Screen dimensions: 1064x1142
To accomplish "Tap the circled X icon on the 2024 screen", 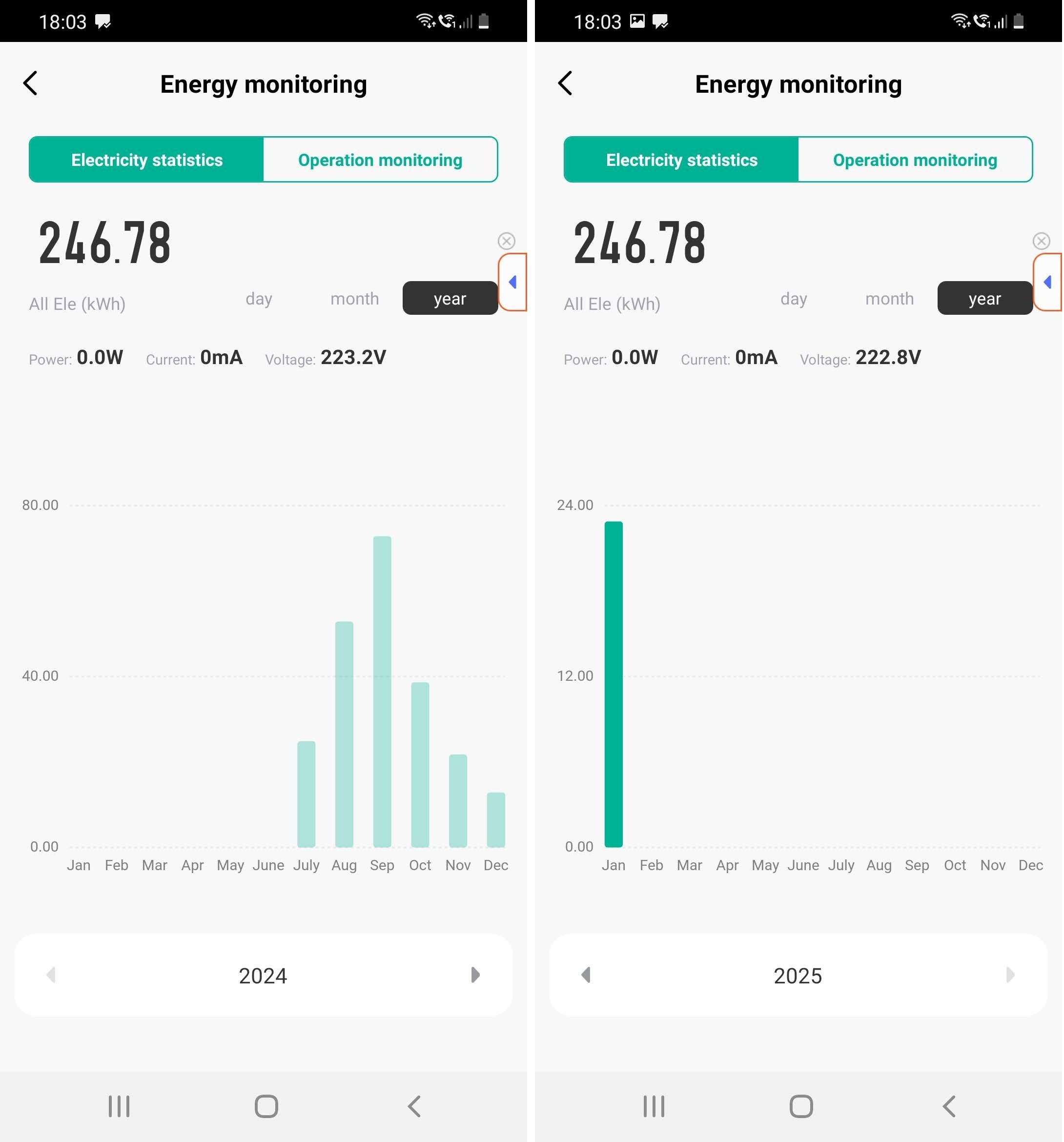I will pos(506,241).
